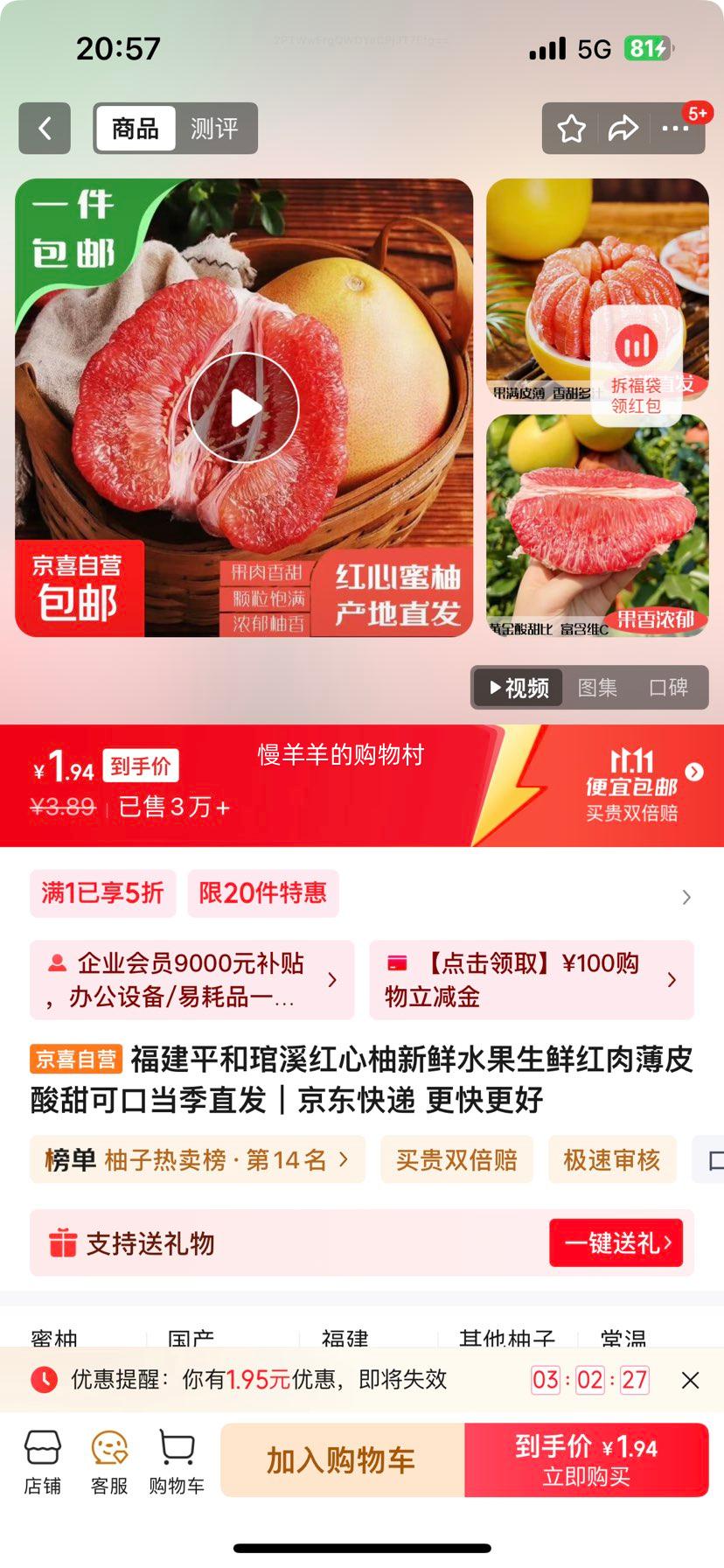The image size is (724, 1568).
Task: Play the product video
Action: coord(244,408)
